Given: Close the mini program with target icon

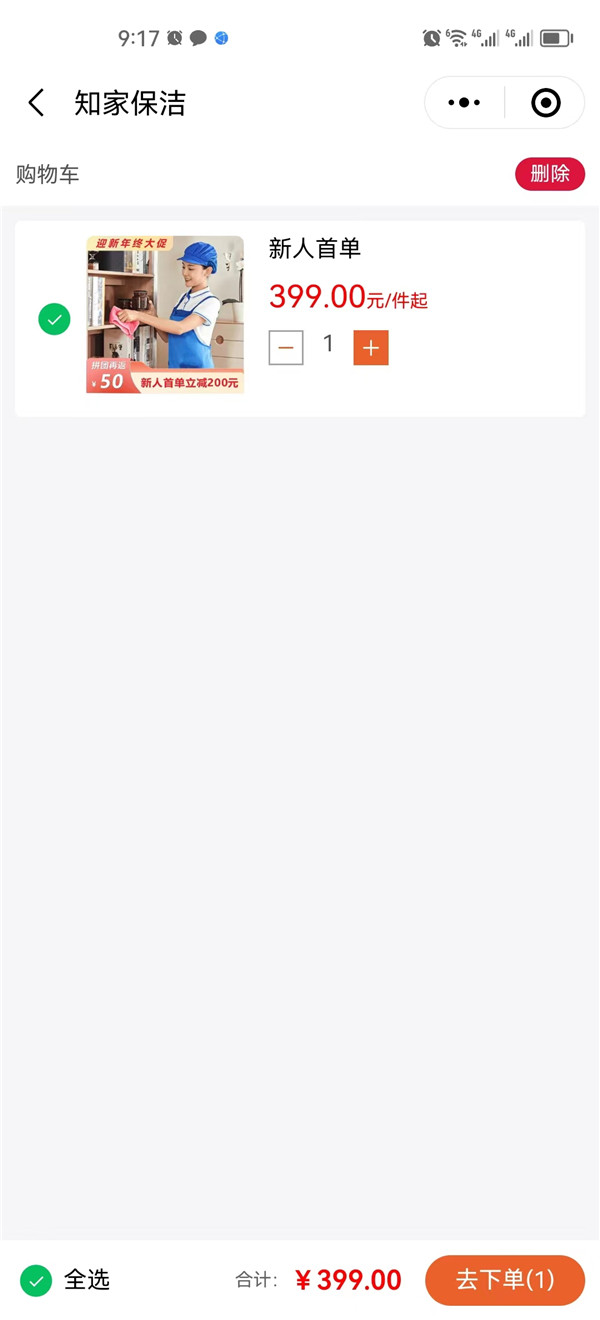Looking at the screenshot, I should pos(545,103).
